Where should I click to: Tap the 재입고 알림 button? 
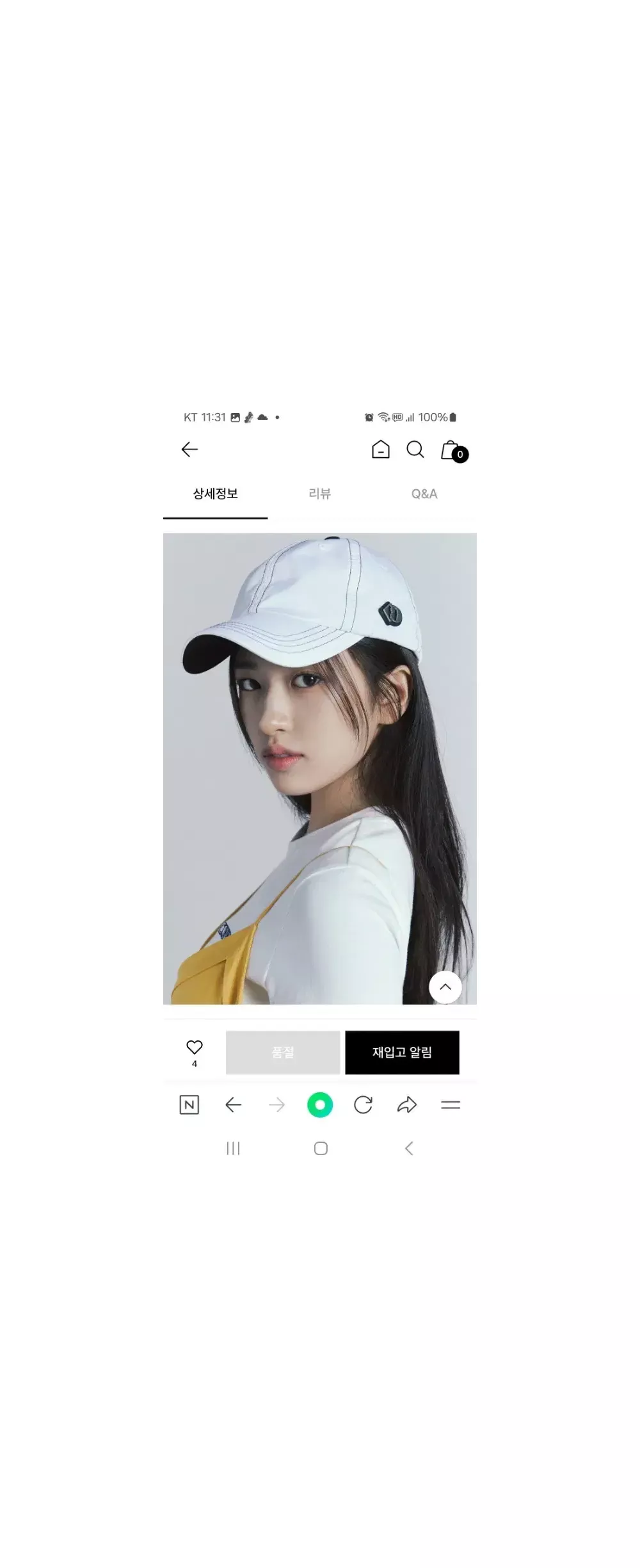pos(402,1052)
